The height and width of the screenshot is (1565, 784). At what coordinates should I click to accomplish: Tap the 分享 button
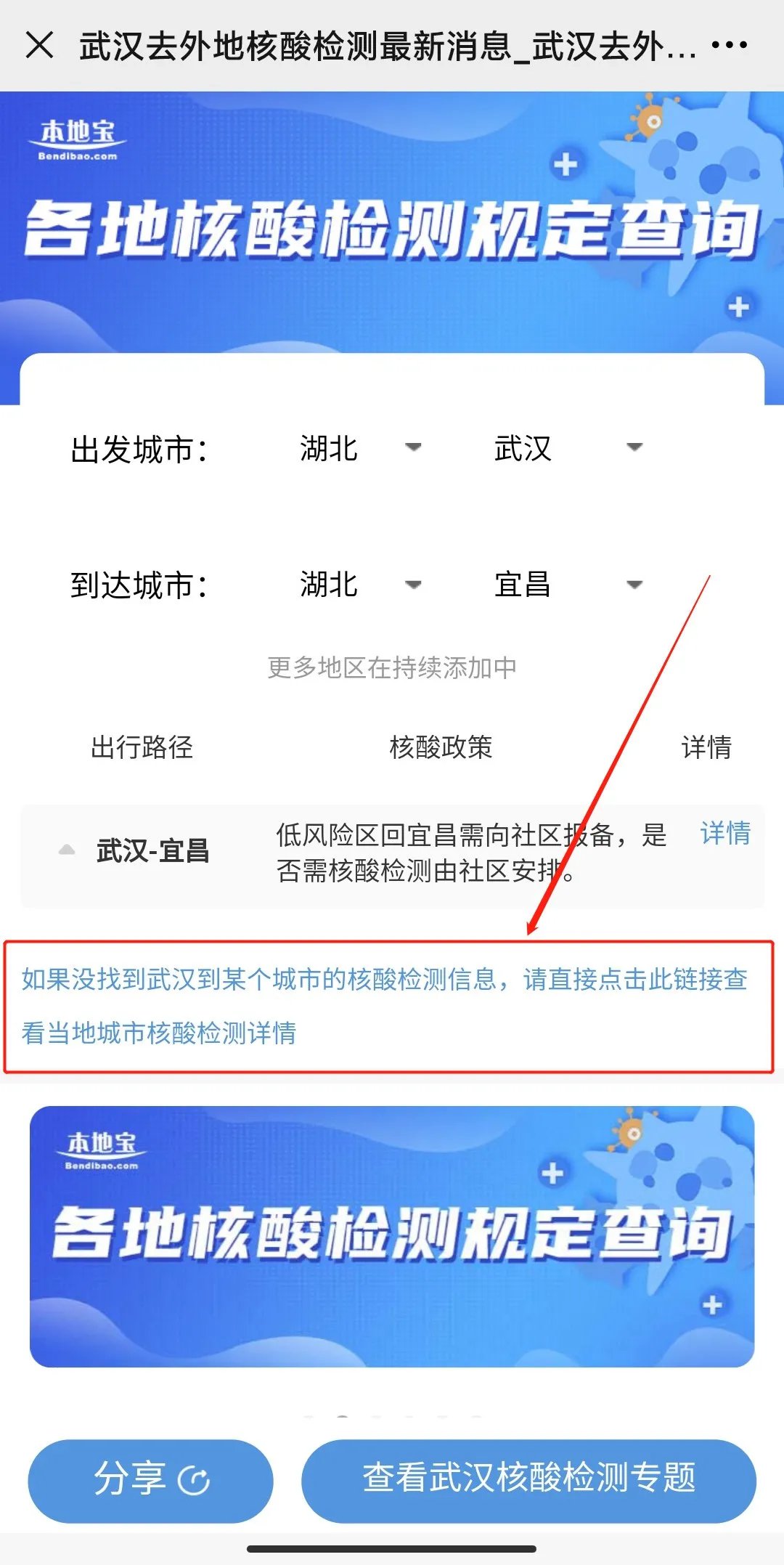point(150,1479)
